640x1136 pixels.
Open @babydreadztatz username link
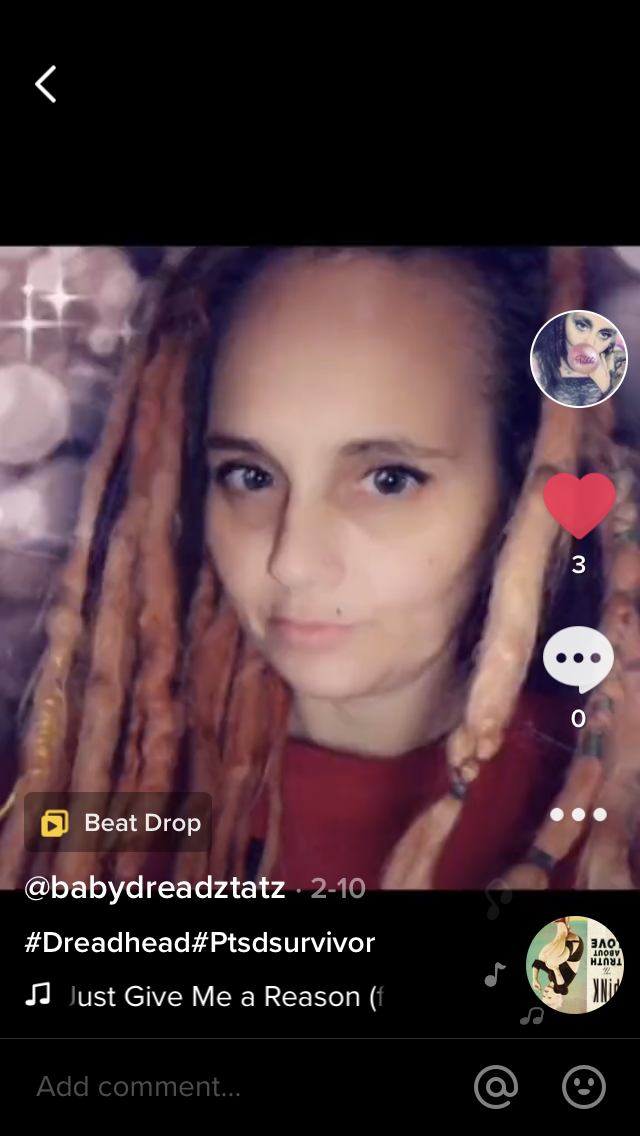[x=155, y=888]
